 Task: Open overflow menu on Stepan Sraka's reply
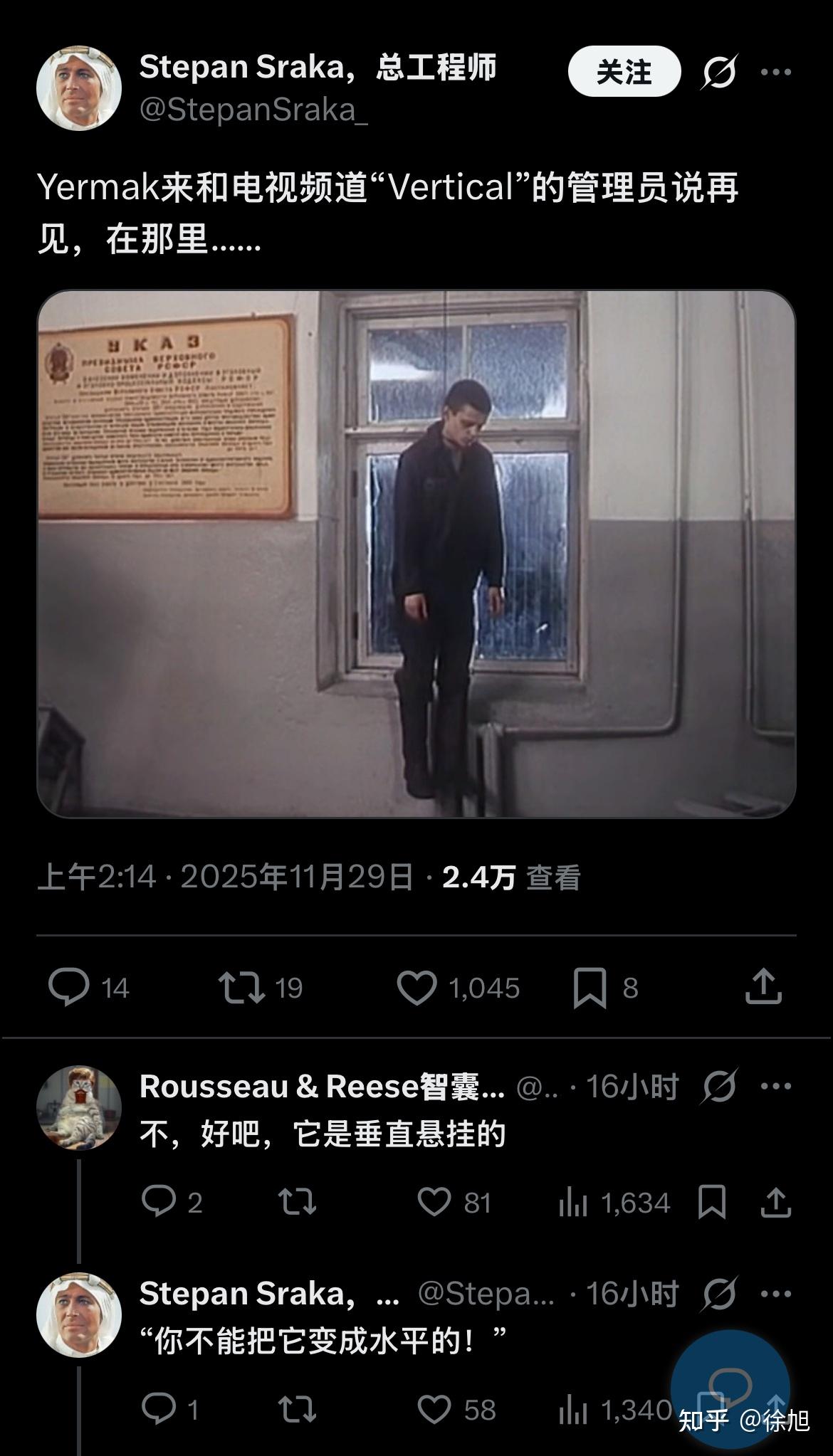(x=776, y=1294)
